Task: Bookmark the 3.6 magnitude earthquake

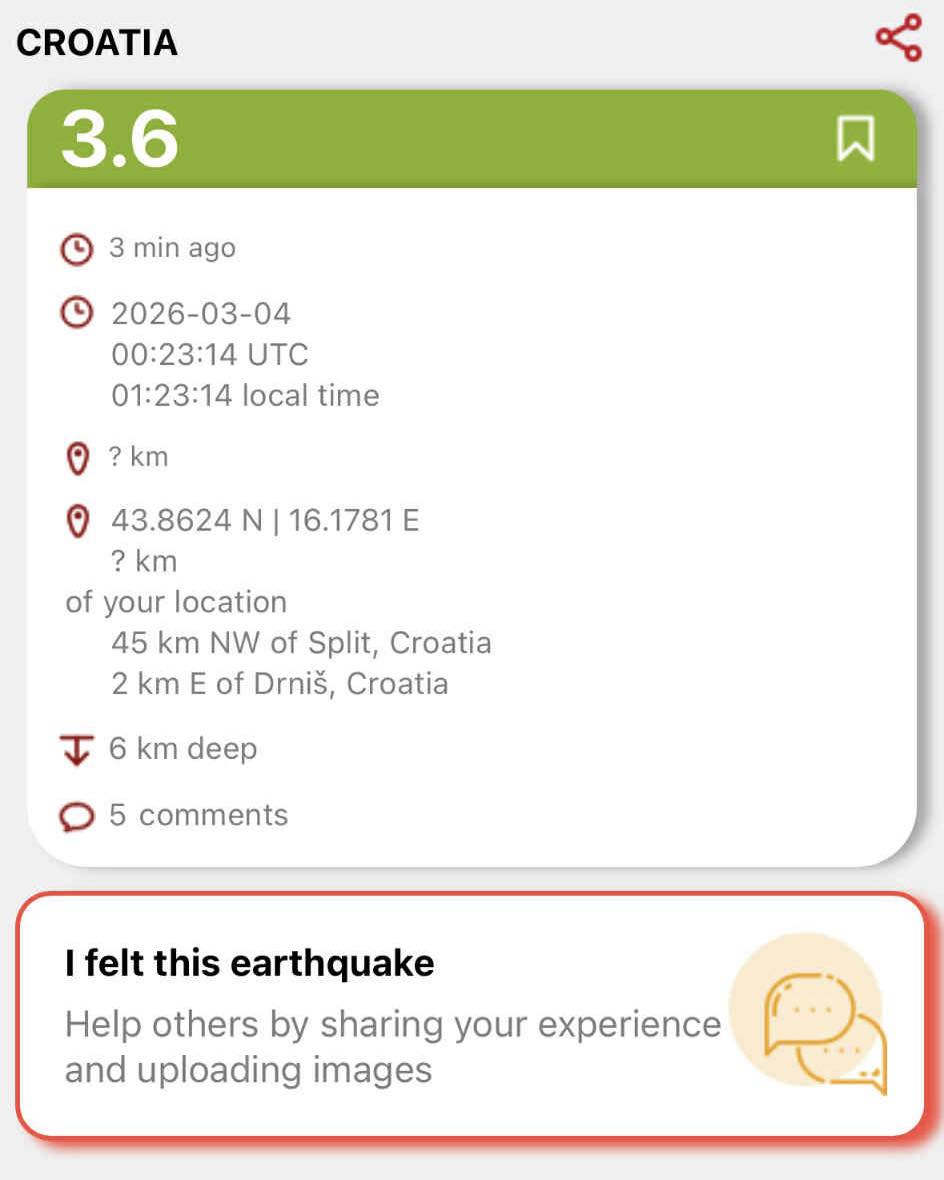Action: (855, 138)
